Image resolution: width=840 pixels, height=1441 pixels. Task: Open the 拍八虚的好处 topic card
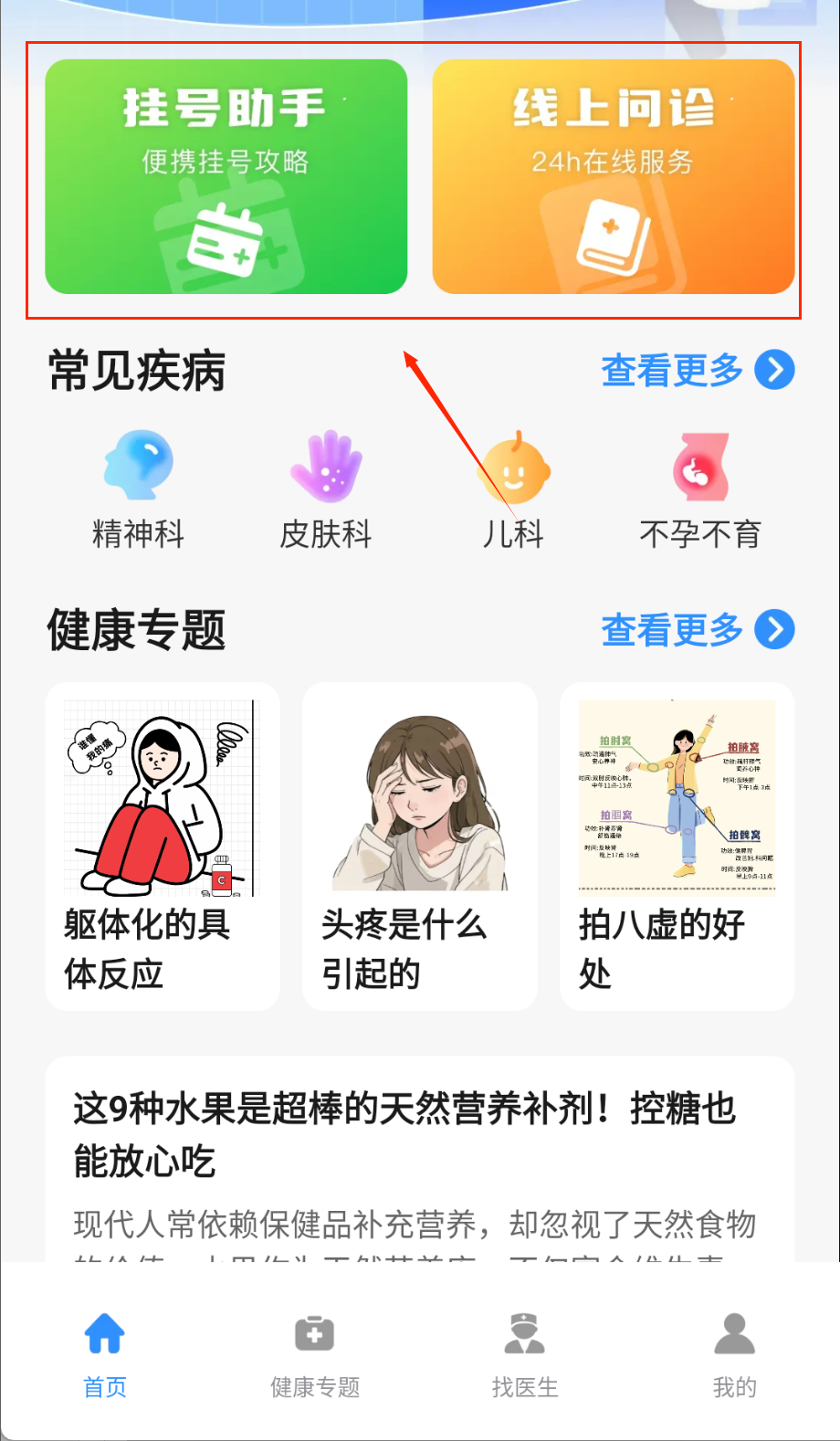click(x=677, y=846)
